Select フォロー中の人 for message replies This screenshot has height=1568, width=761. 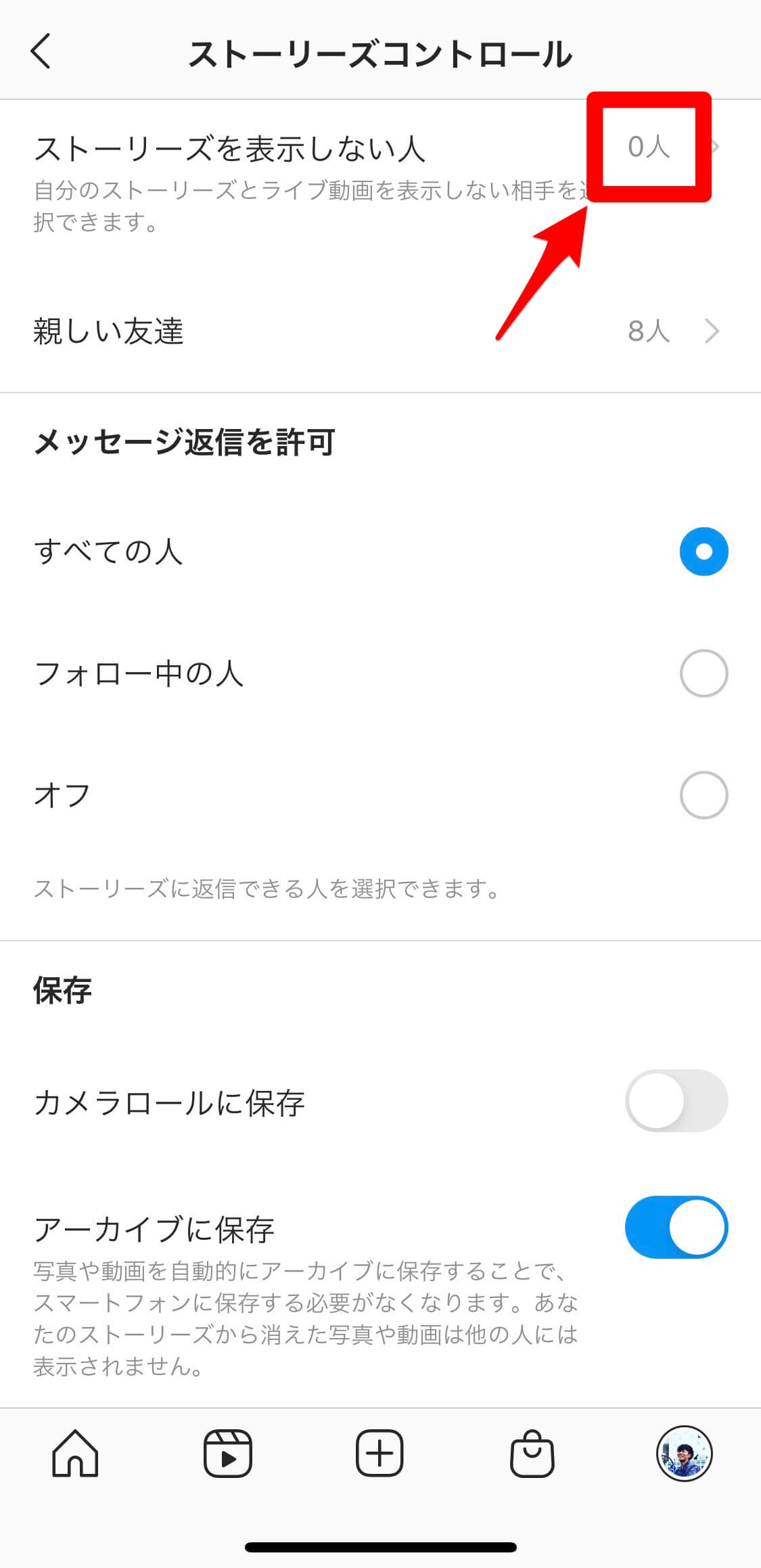point(704,673)
